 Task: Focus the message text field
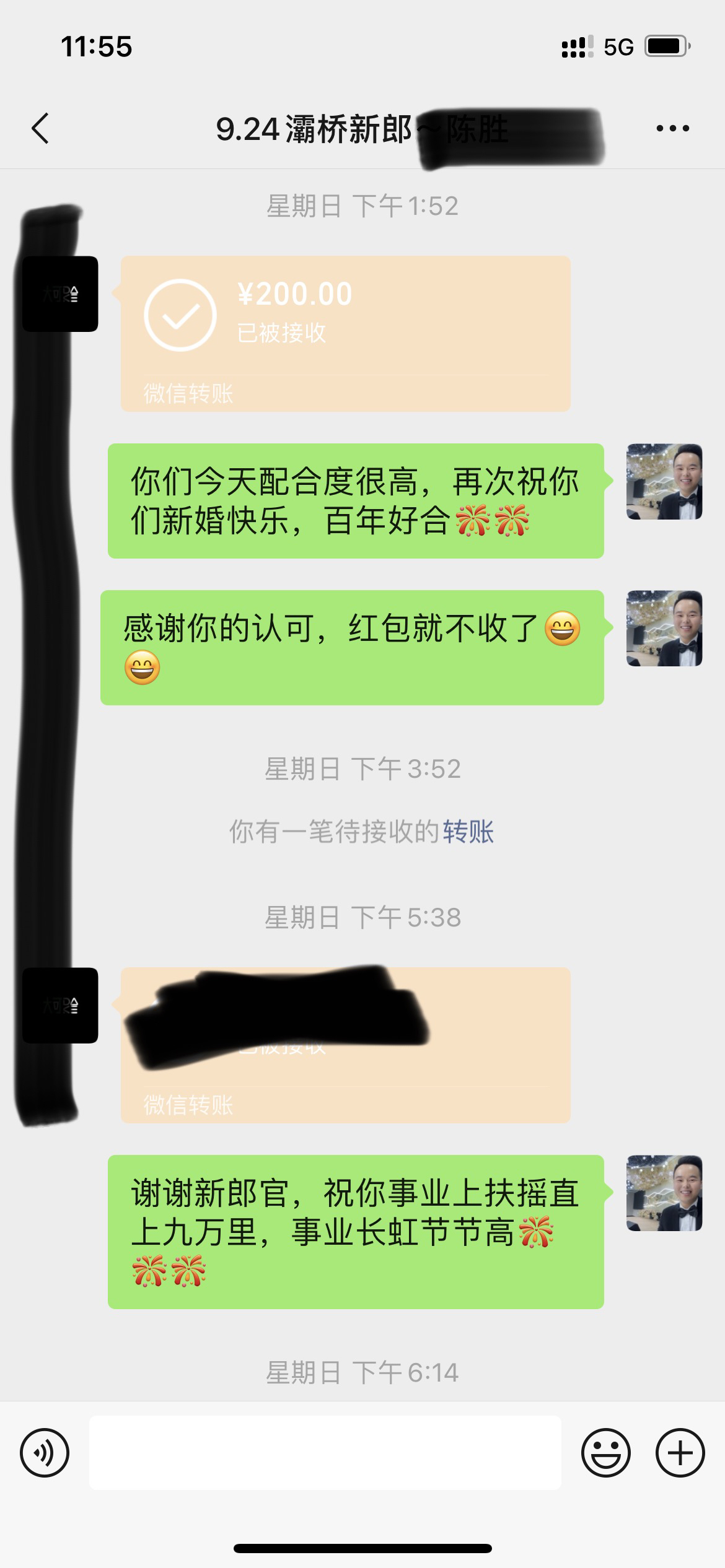[x=325, y=1453]
